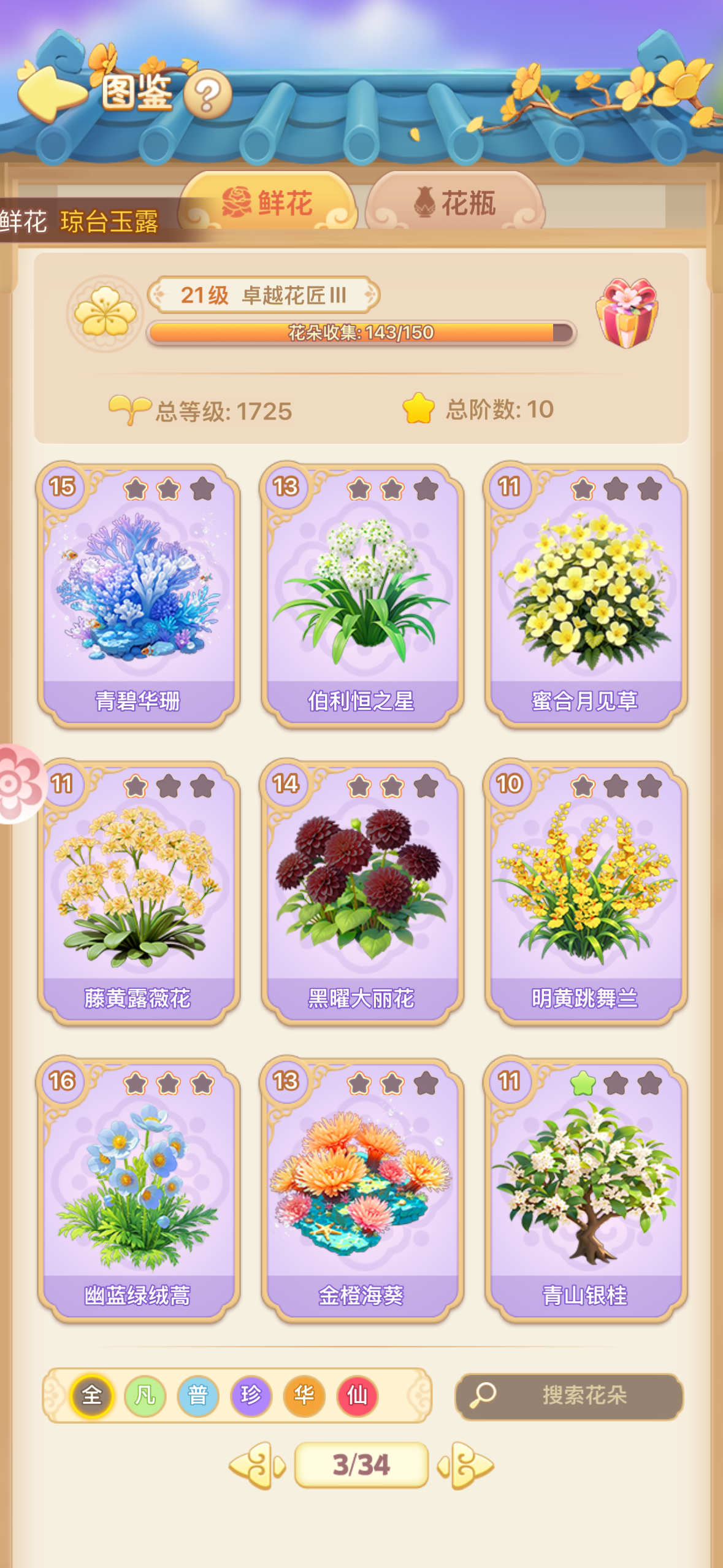Screen dimensions: 723x1568
Task: Select the 藤黄露薇花 card
Action: (x=138, y=893)
